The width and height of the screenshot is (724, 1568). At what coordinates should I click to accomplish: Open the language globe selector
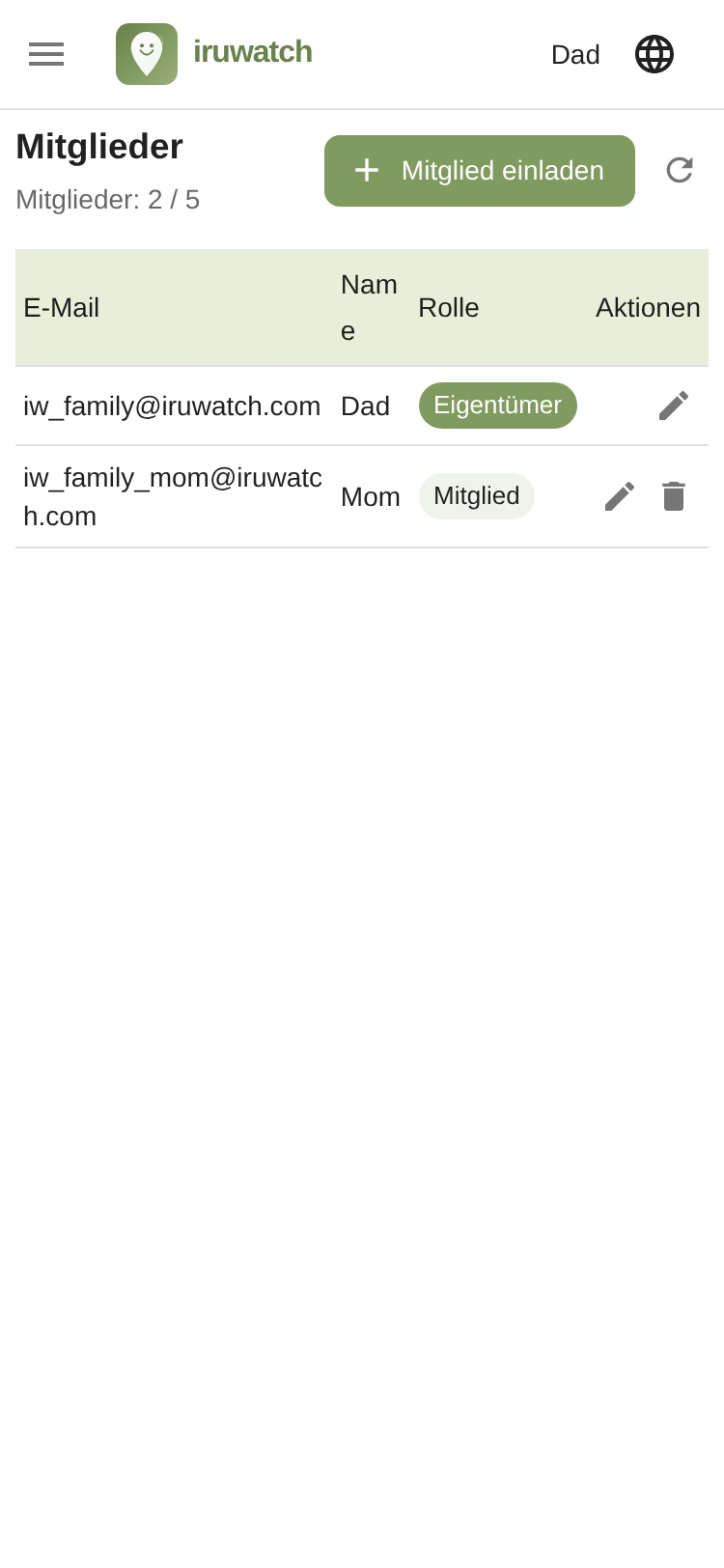(x=654, y=54)
